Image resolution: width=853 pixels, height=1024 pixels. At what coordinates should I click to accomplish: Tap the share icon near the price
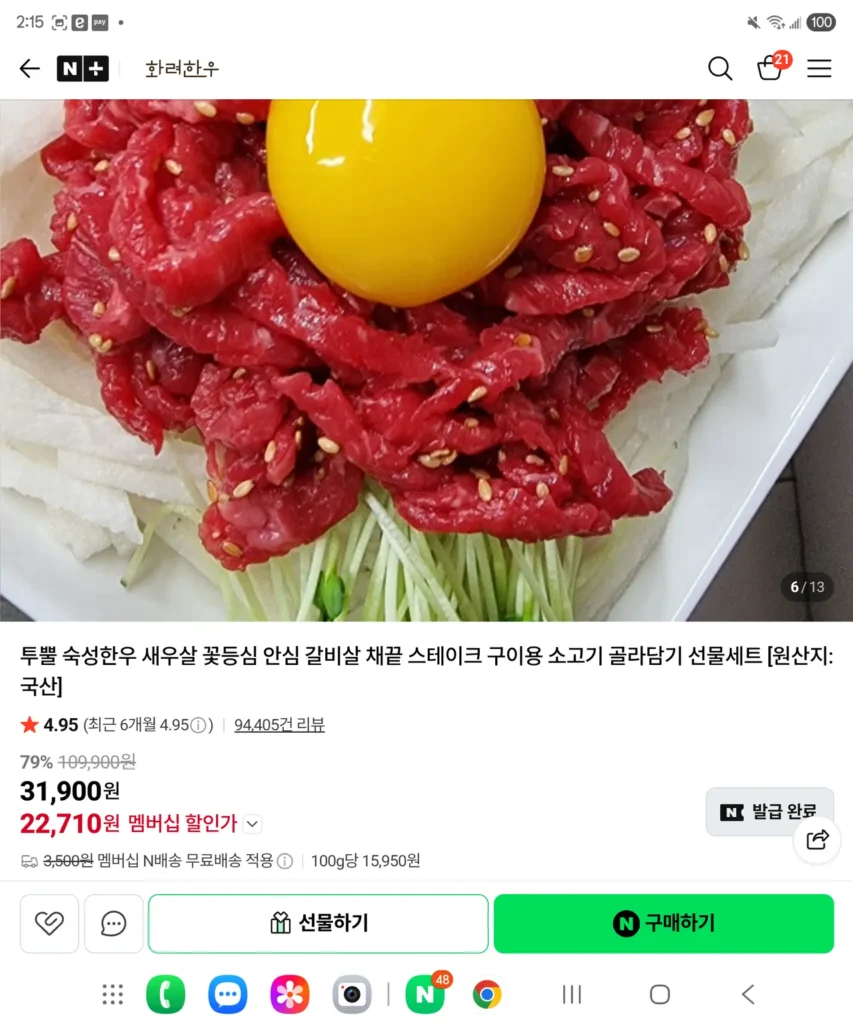(x=817, y=840)
